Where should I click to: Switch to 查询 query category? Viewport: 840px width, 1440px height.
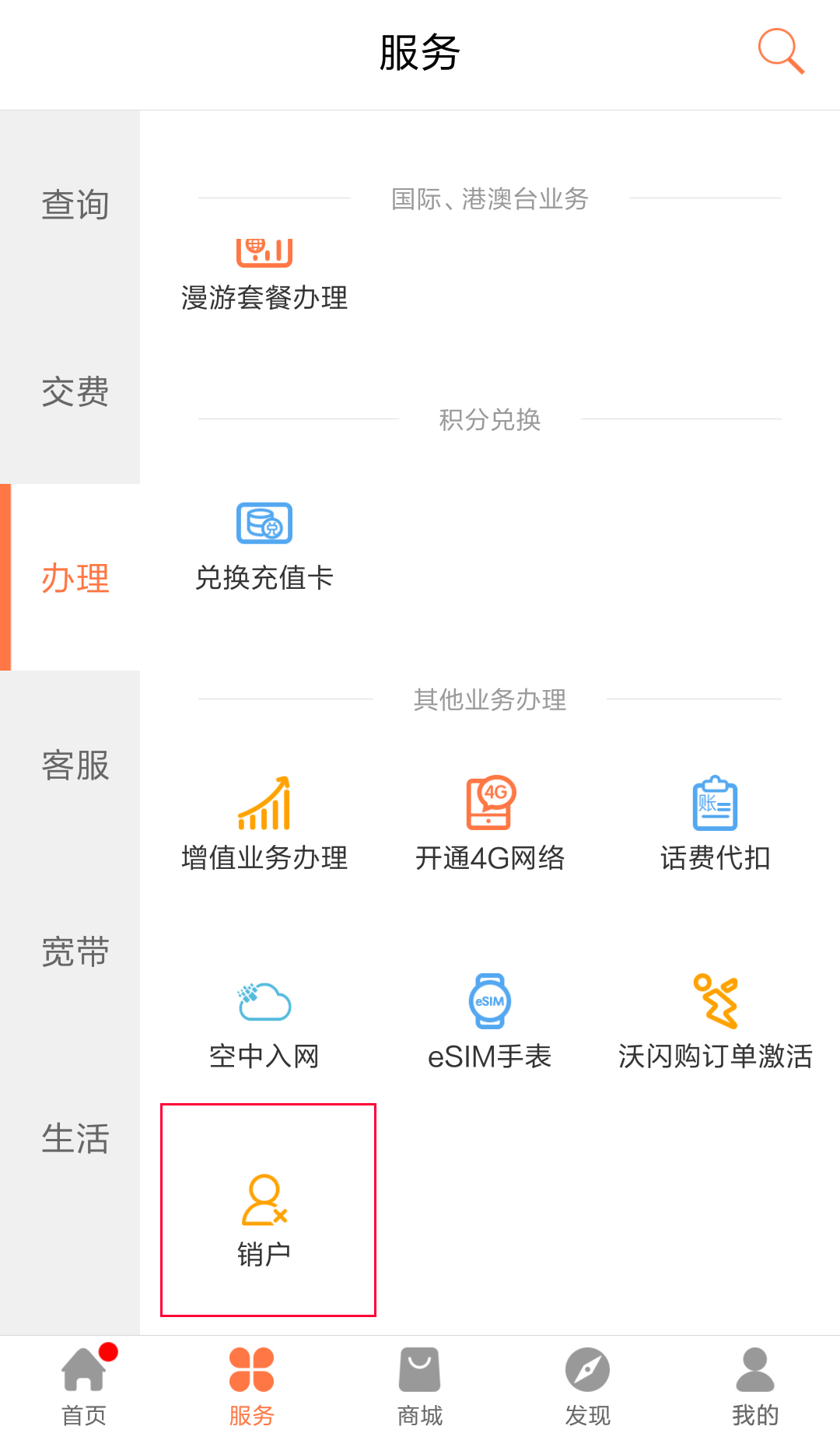74,204
